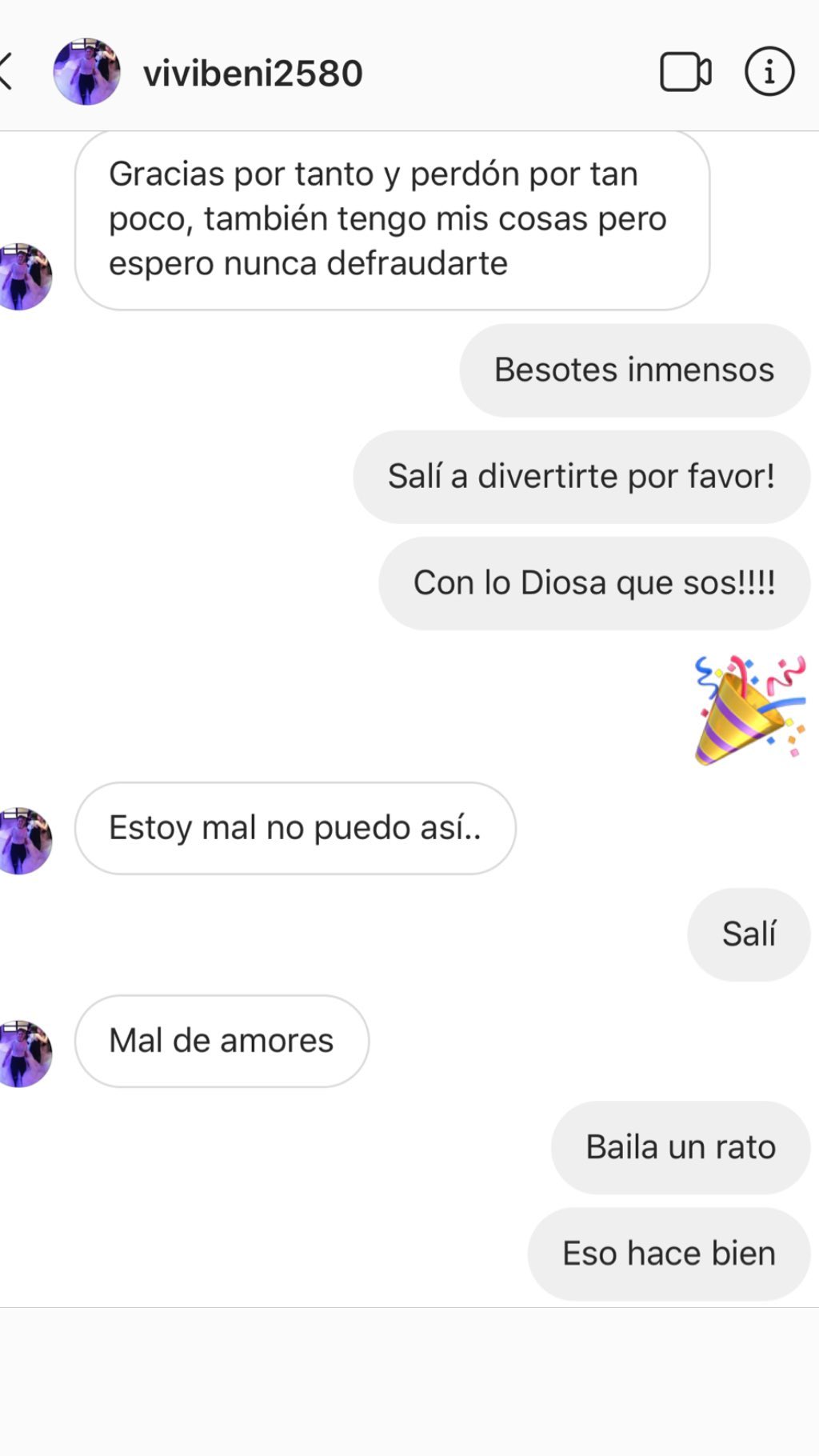Open vivibeni2580's profile from the header

coord(252,73)
